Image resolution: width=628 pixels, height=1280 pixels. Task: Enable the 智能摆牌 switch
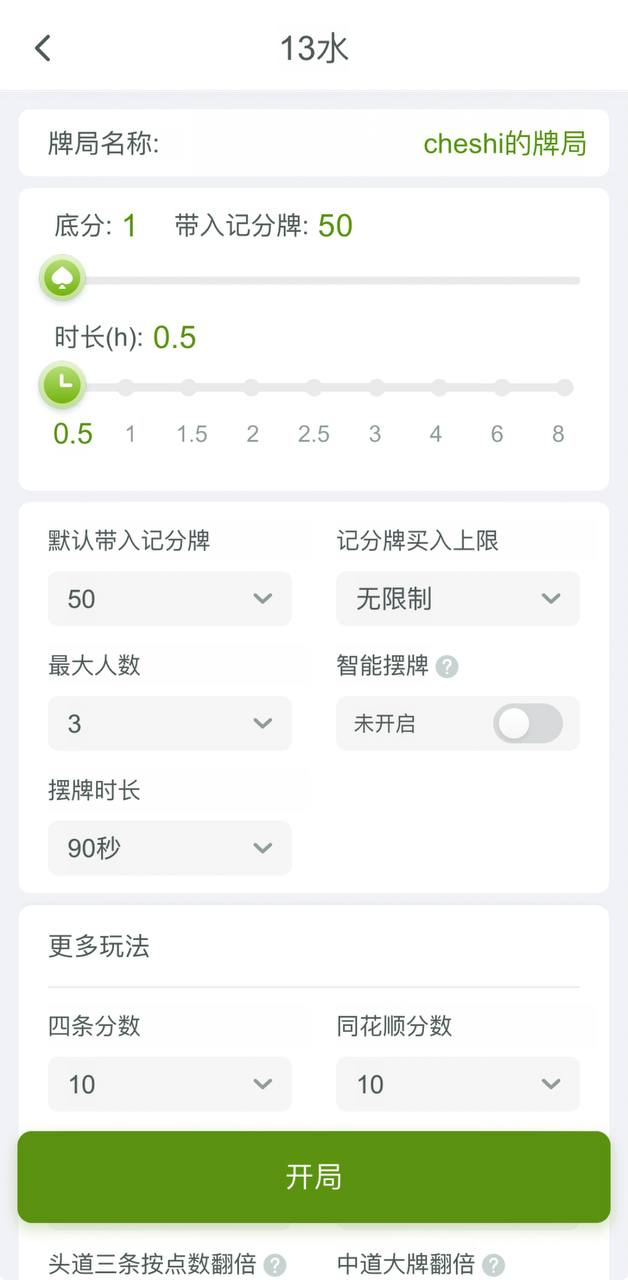click(x=528, y=724)
